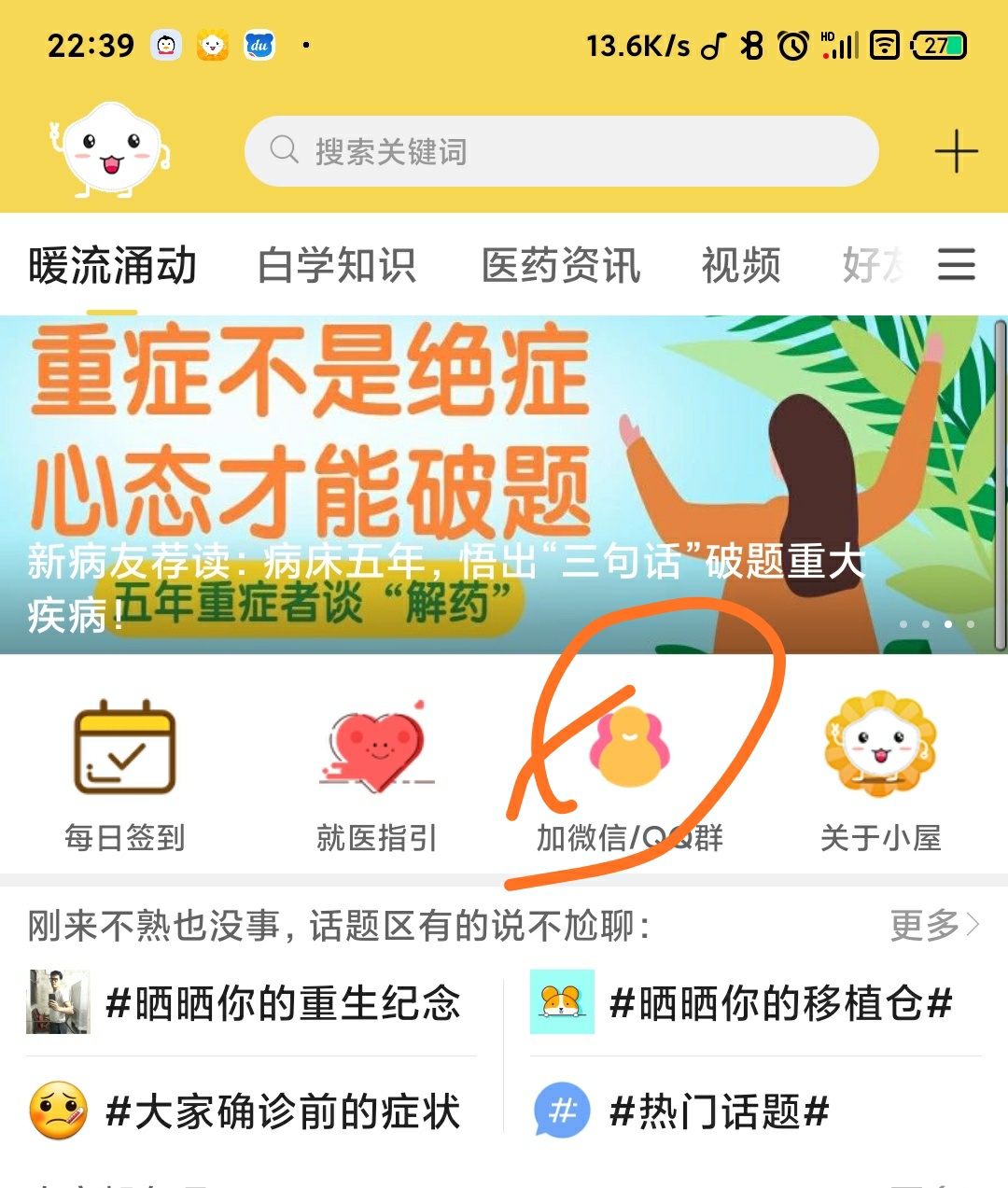The height and width of the screenshot is (1188, 1008).
Task: Select the 暖流涌动 tab
Action: click(x=112, y=266)
